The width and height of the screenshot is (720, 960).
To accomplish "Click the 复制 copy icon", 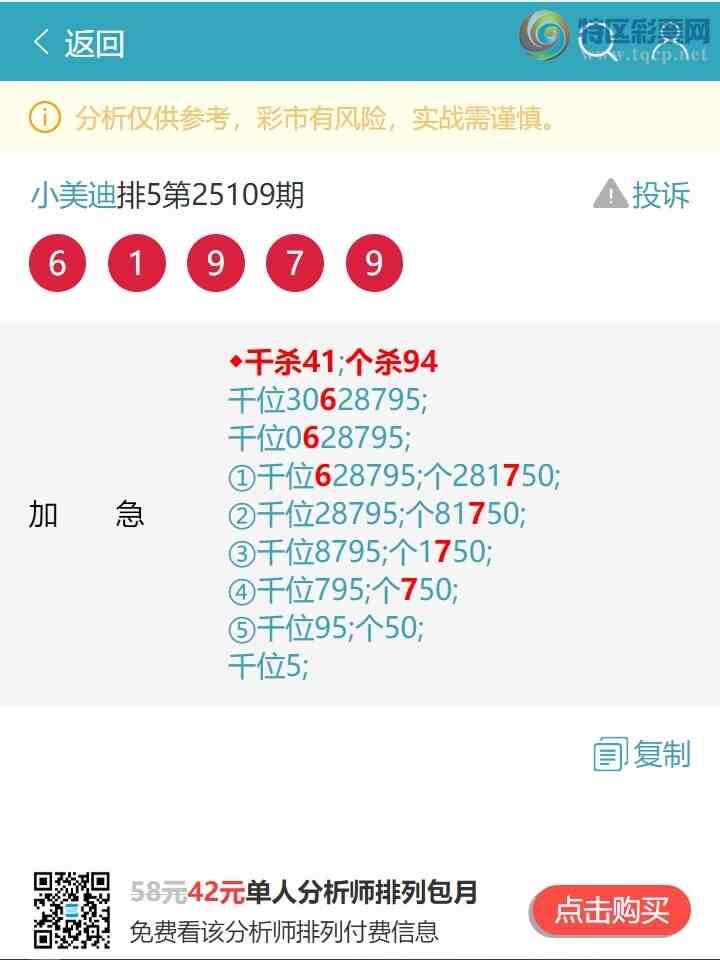I will click(612, 756).
